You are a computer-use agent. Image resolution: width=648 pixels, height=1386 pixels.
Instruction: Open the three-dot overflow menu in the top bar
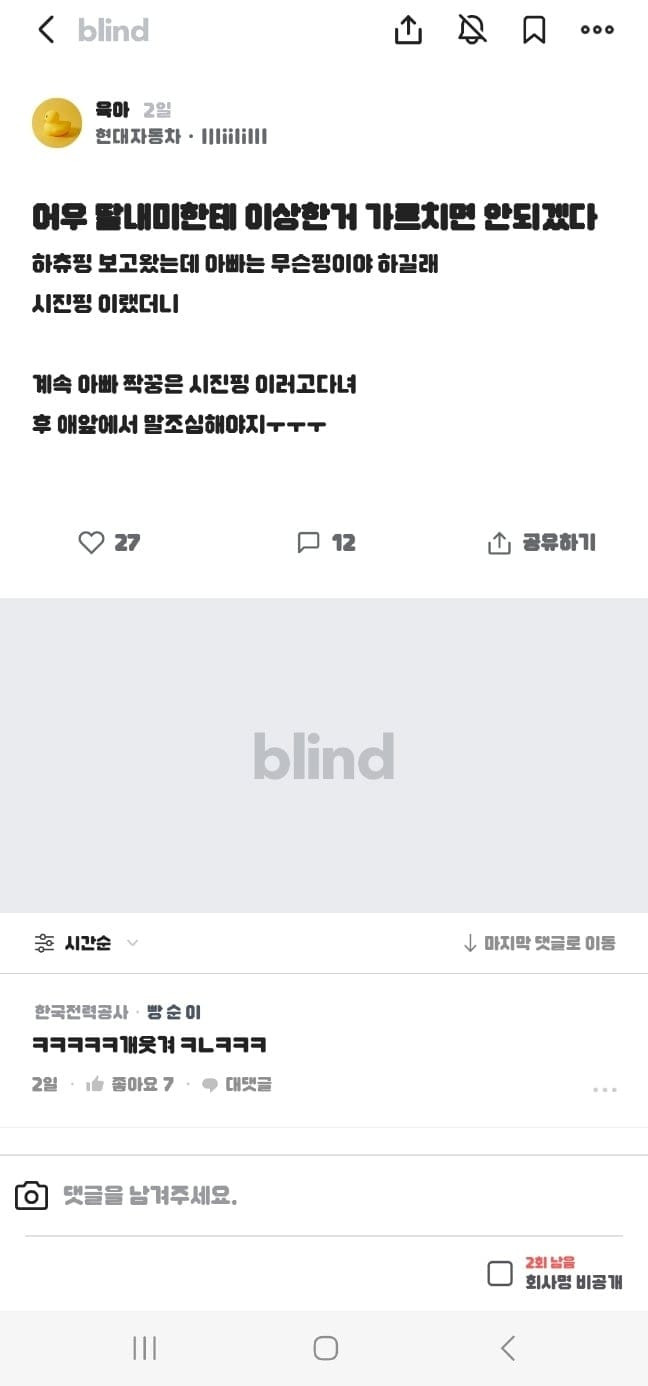(597, 30)
